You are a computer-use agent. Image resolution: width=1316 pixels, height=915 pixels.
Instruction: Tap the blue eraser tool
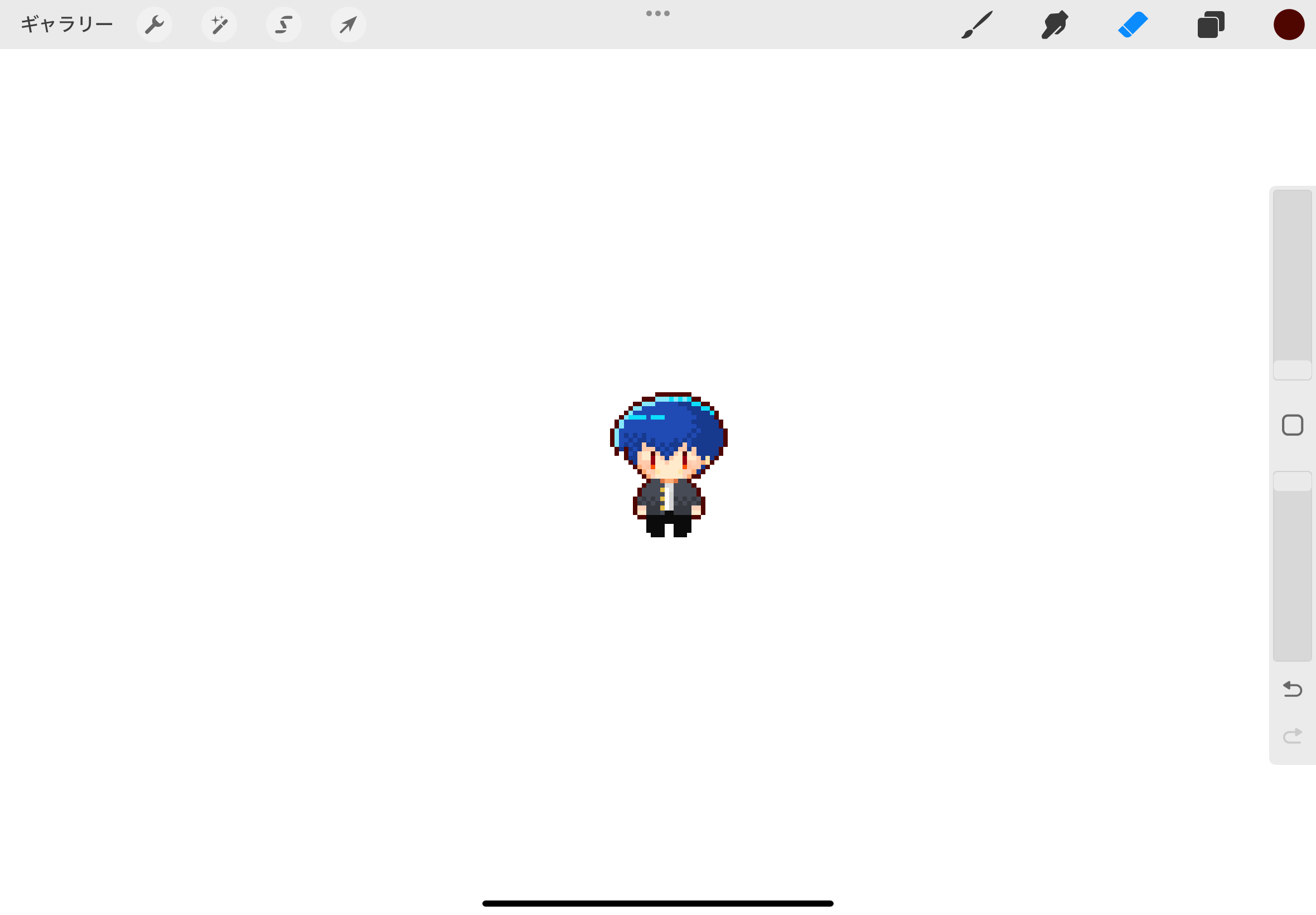click(1133, 25)
